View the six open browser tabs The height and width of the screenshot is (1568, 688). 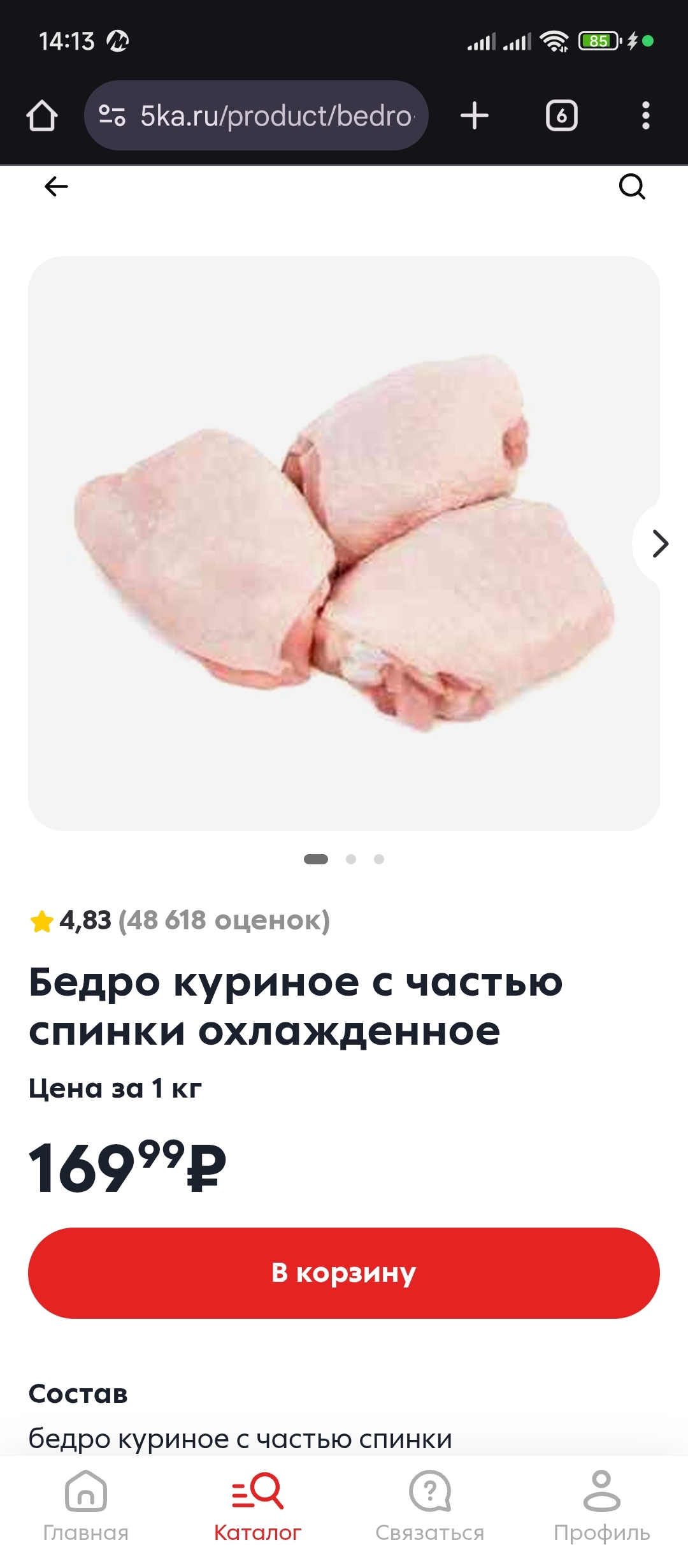pos(561,116)
